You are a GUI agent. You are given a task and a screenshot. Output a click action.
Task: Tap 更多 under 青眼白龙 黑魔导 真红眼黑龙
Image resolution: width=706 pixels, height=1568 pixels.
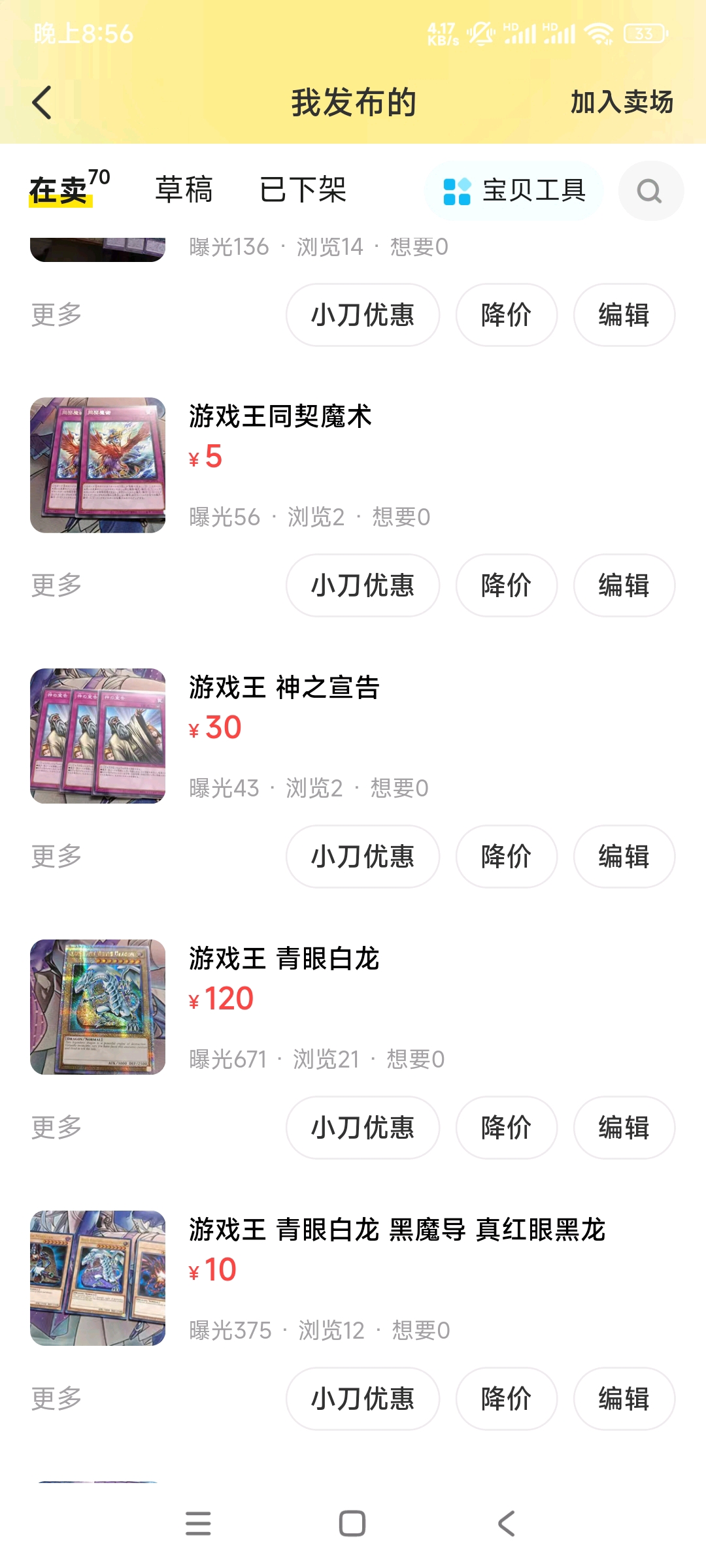56,1399
